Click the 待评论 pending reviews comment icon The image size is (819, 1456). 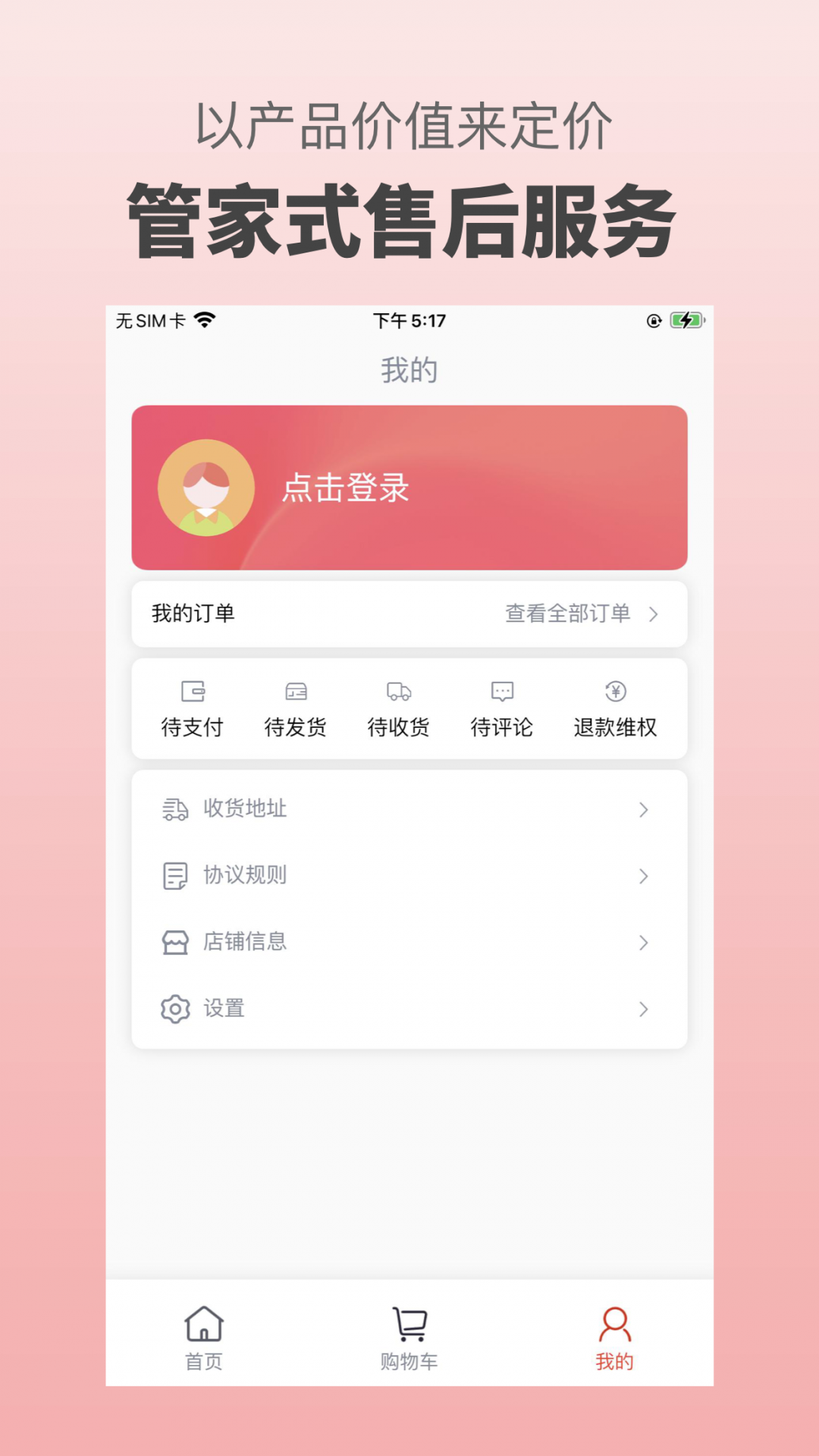pos(502,692)
